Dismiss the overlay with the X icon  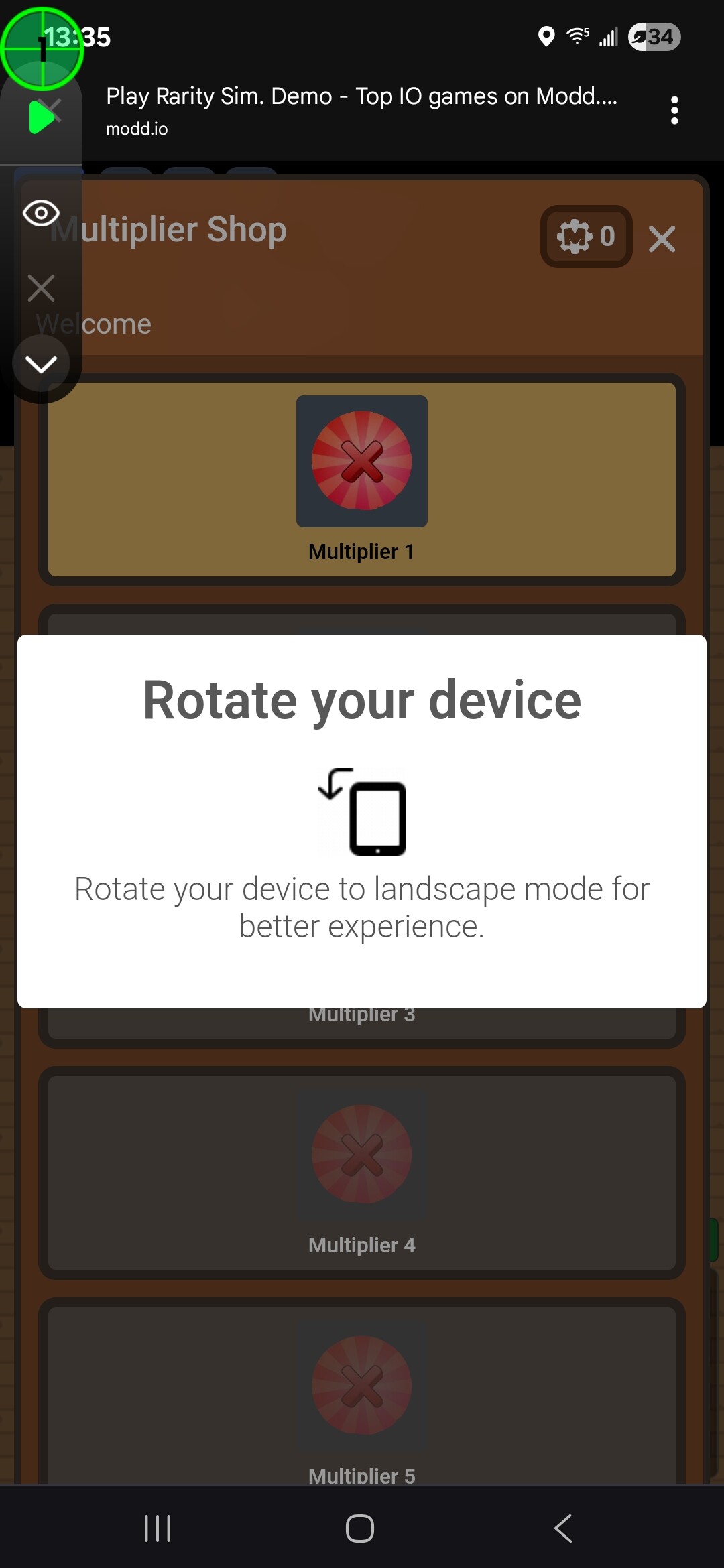(42, 288)
